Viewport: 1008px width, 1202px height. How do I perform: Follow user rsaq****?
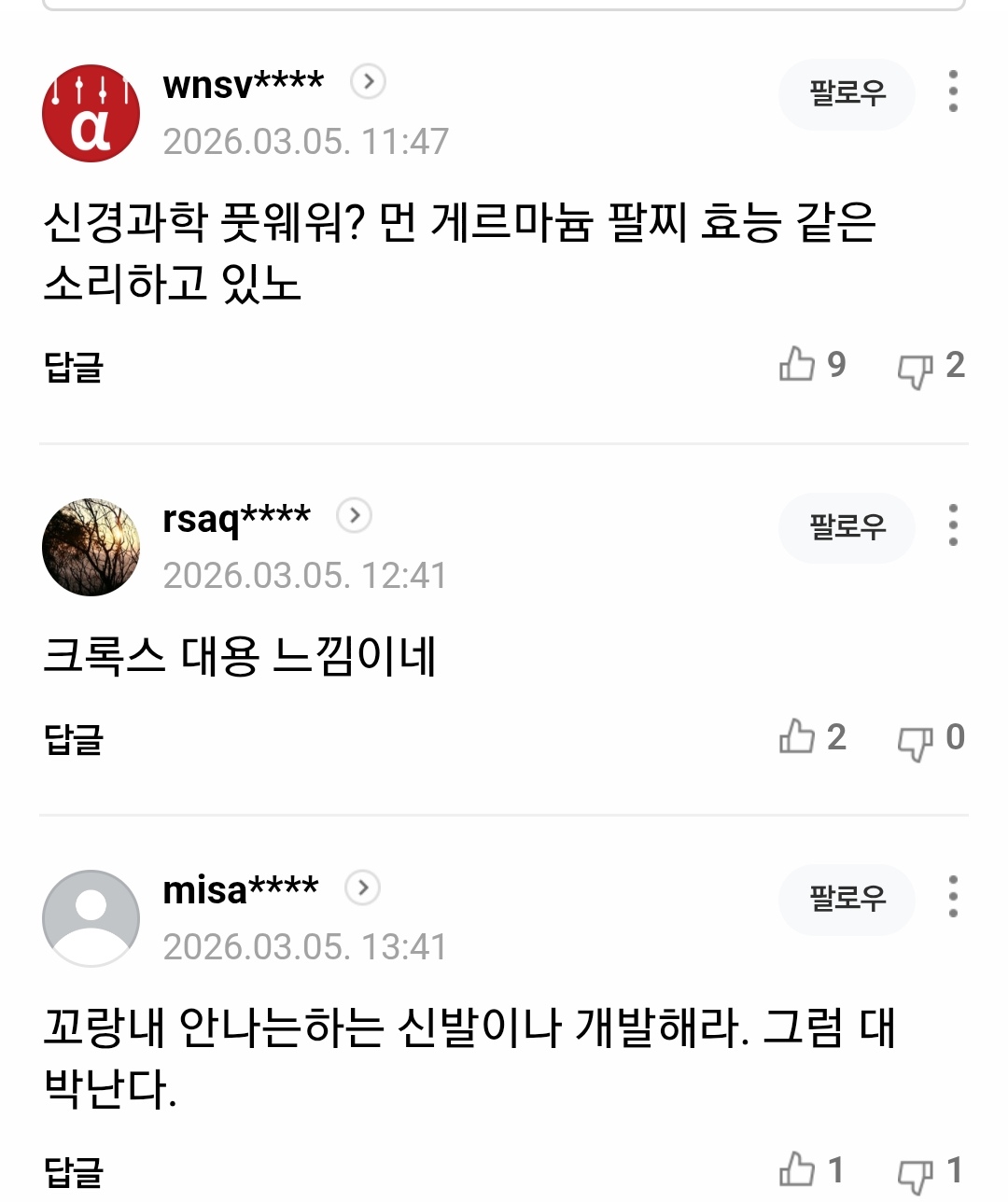click(847, 527)
